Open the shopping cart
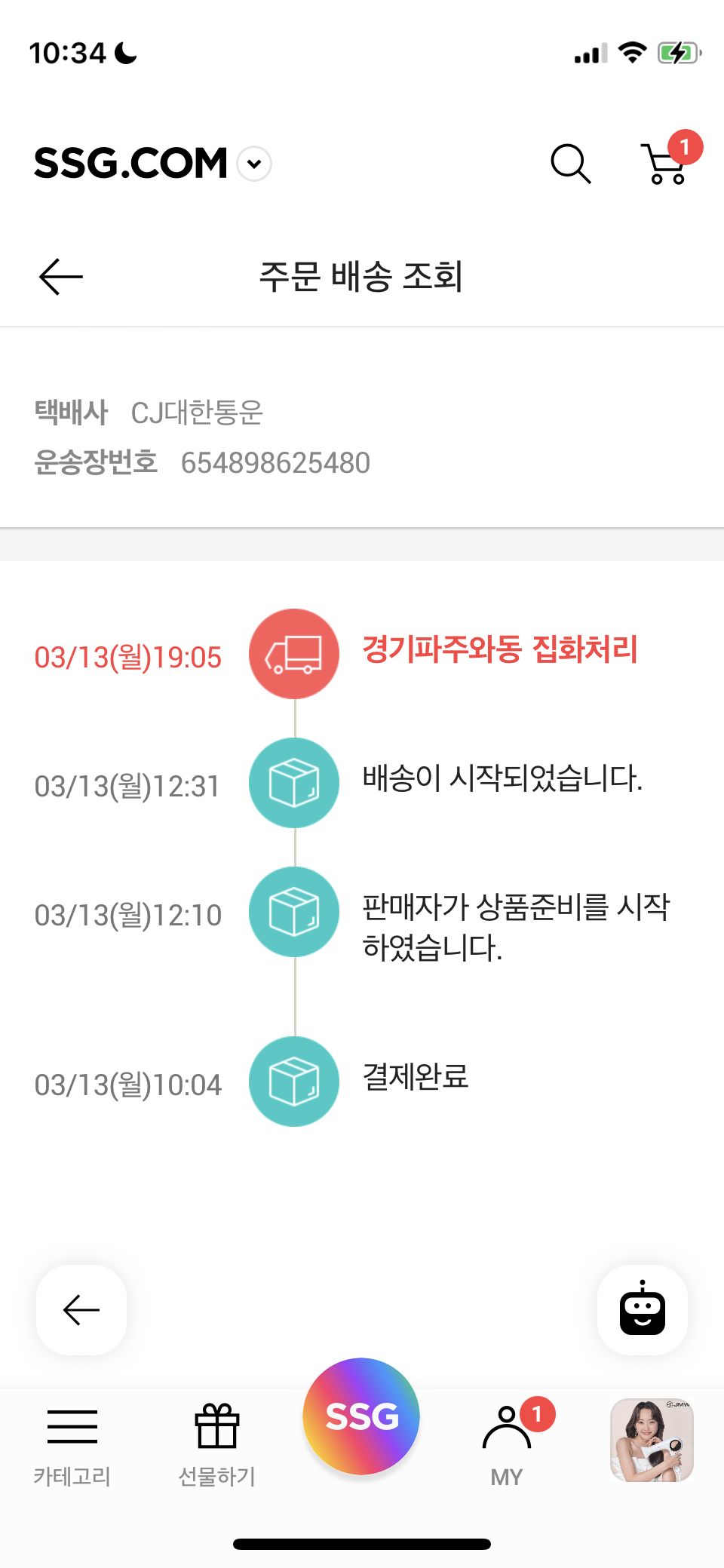This screenshot has height=1568, width=724. click(667, 164)
